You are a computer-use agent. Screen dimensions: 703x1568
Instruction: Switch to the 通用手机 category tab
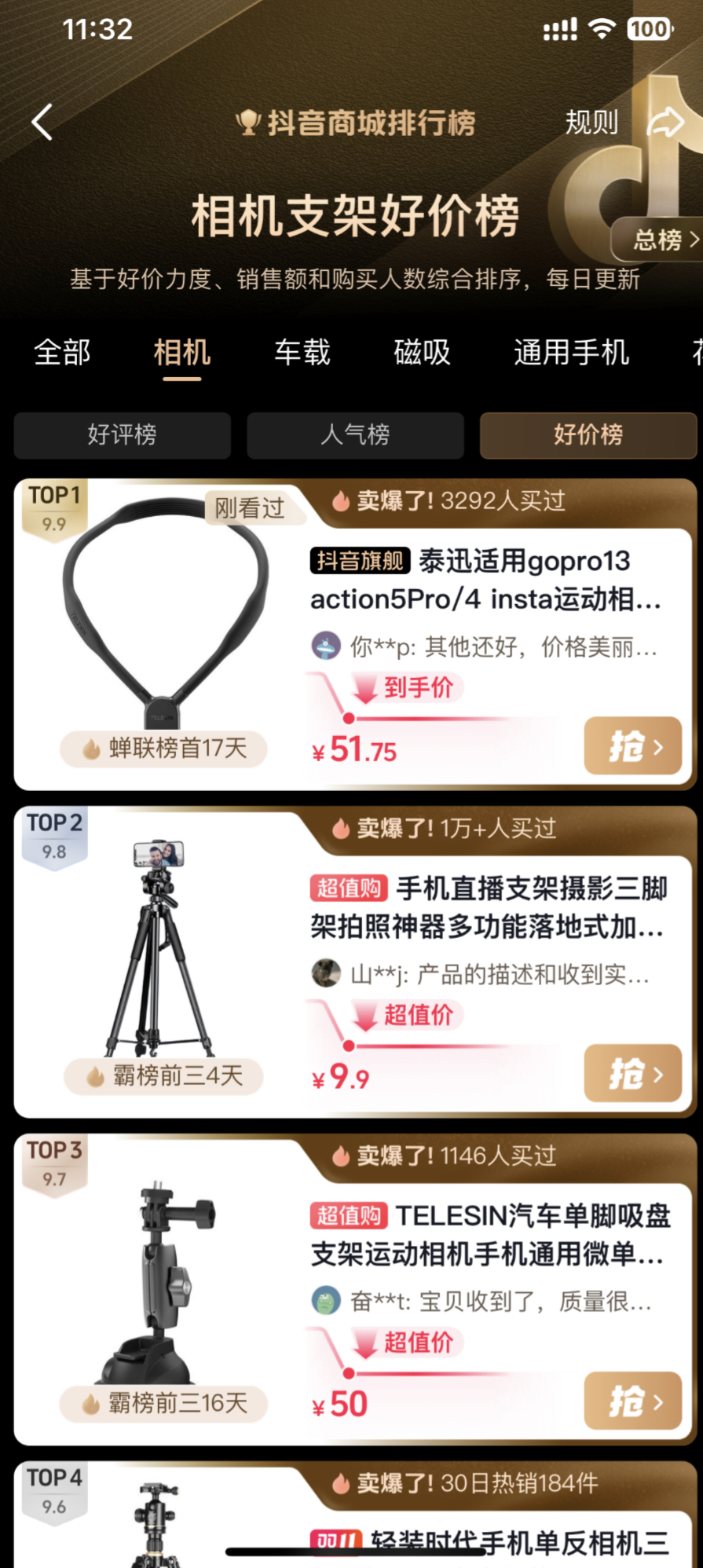pyautogui.click(x=572, y=352)
